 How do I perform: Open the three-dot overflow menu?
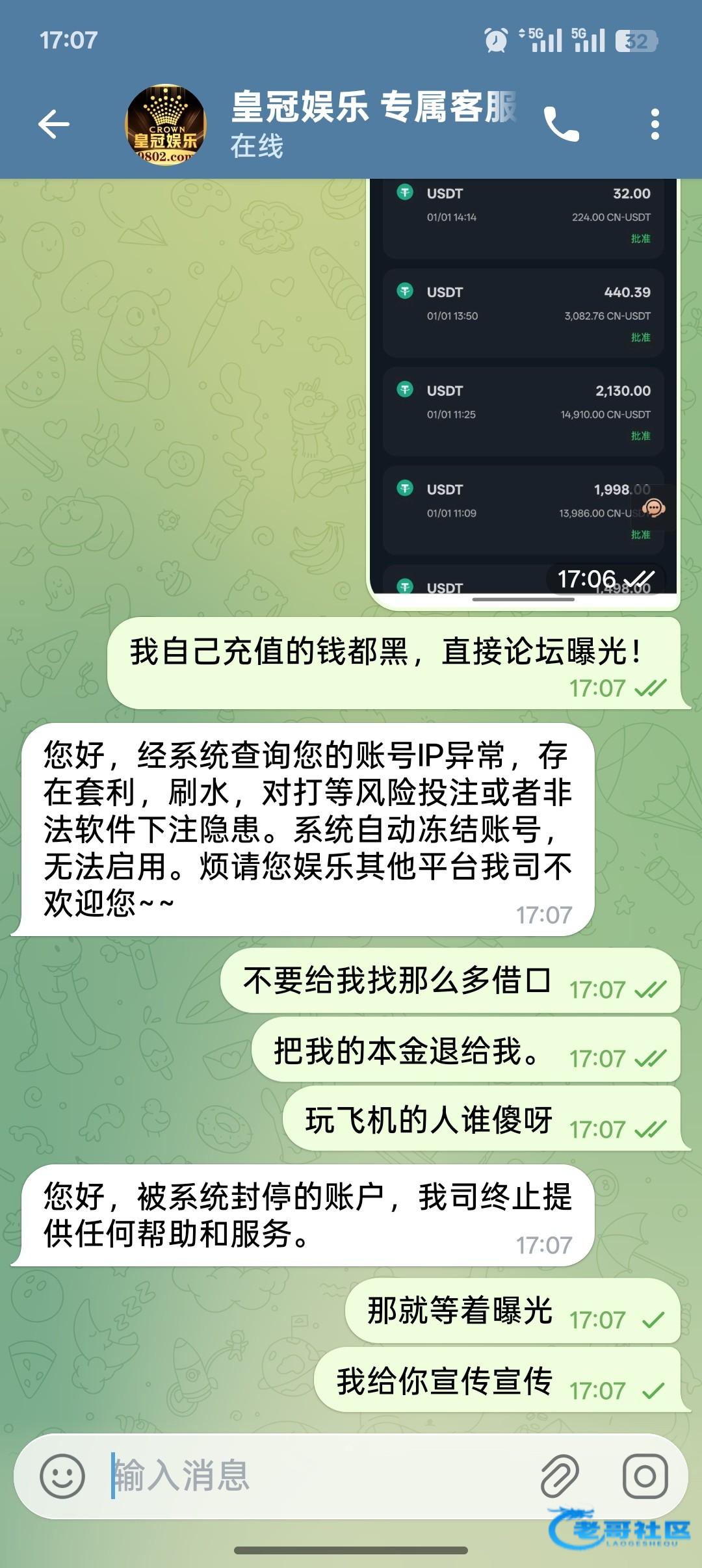(x=655, y=124)
